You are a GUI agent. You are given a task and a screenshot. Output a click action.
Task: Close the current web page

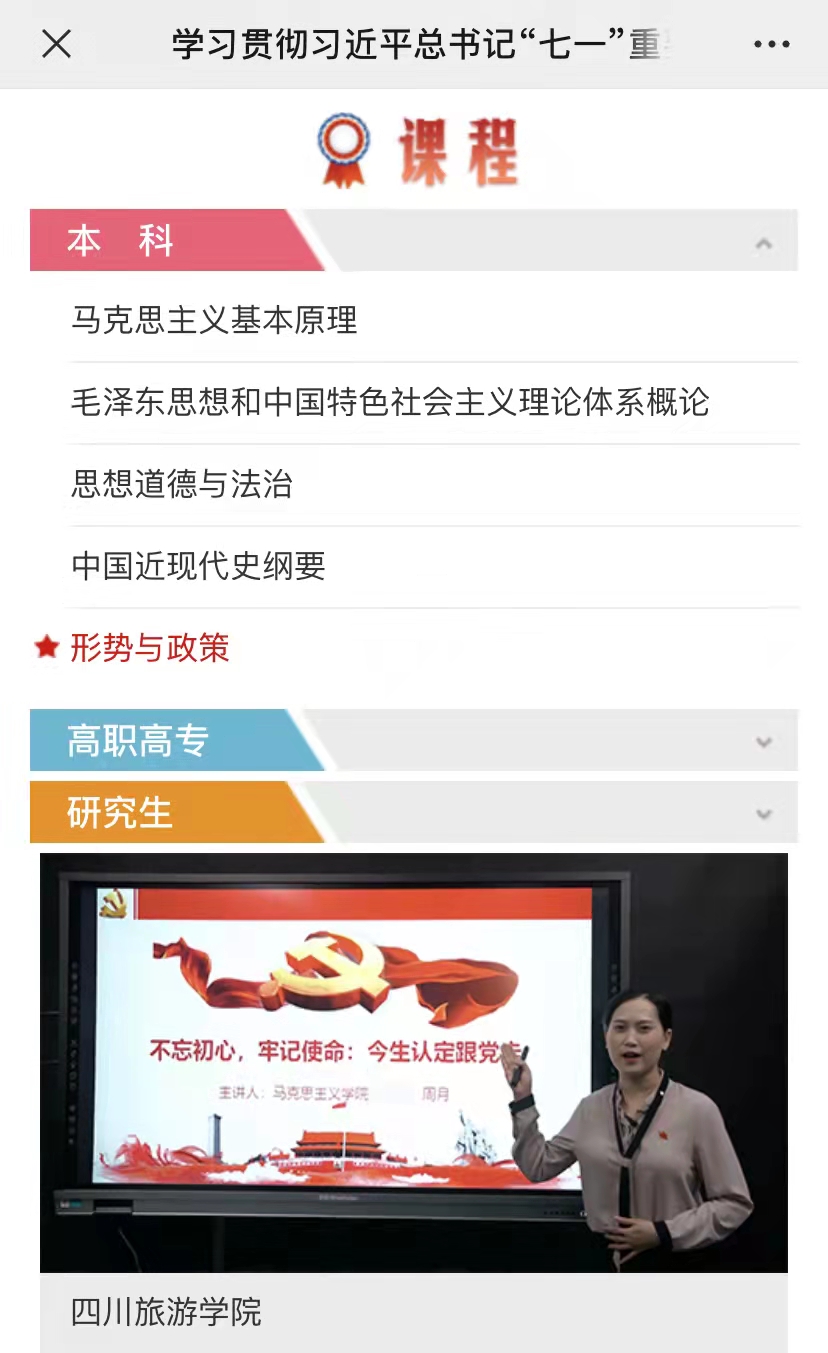coord(57,44)
